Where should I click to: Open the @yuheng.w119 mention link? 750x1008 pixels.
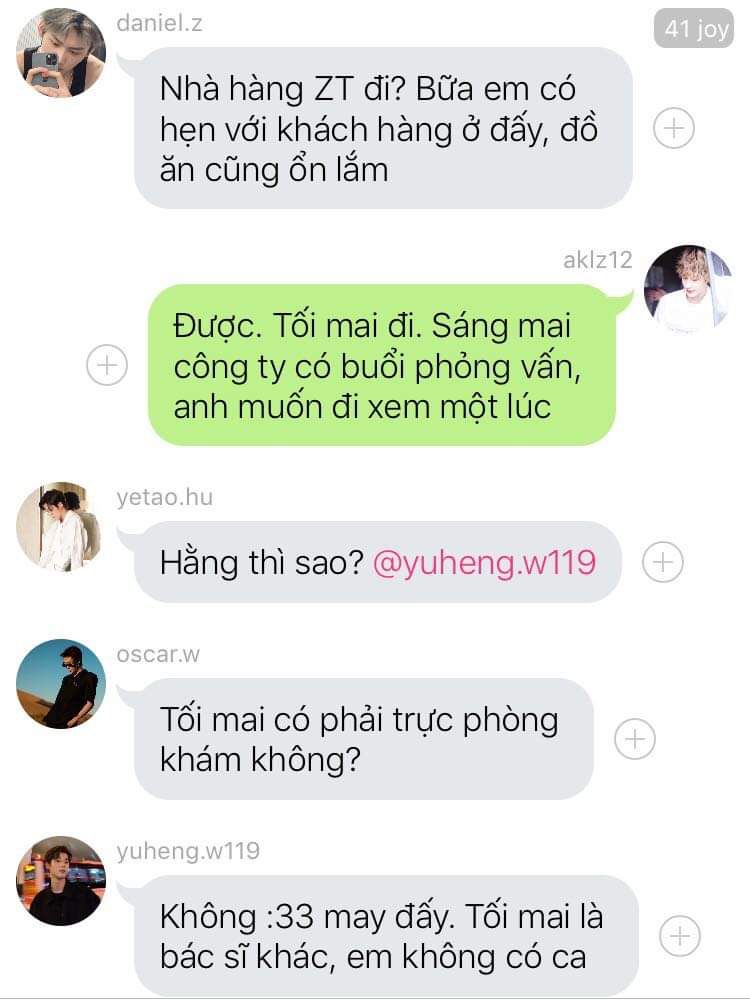click(484, 563)
